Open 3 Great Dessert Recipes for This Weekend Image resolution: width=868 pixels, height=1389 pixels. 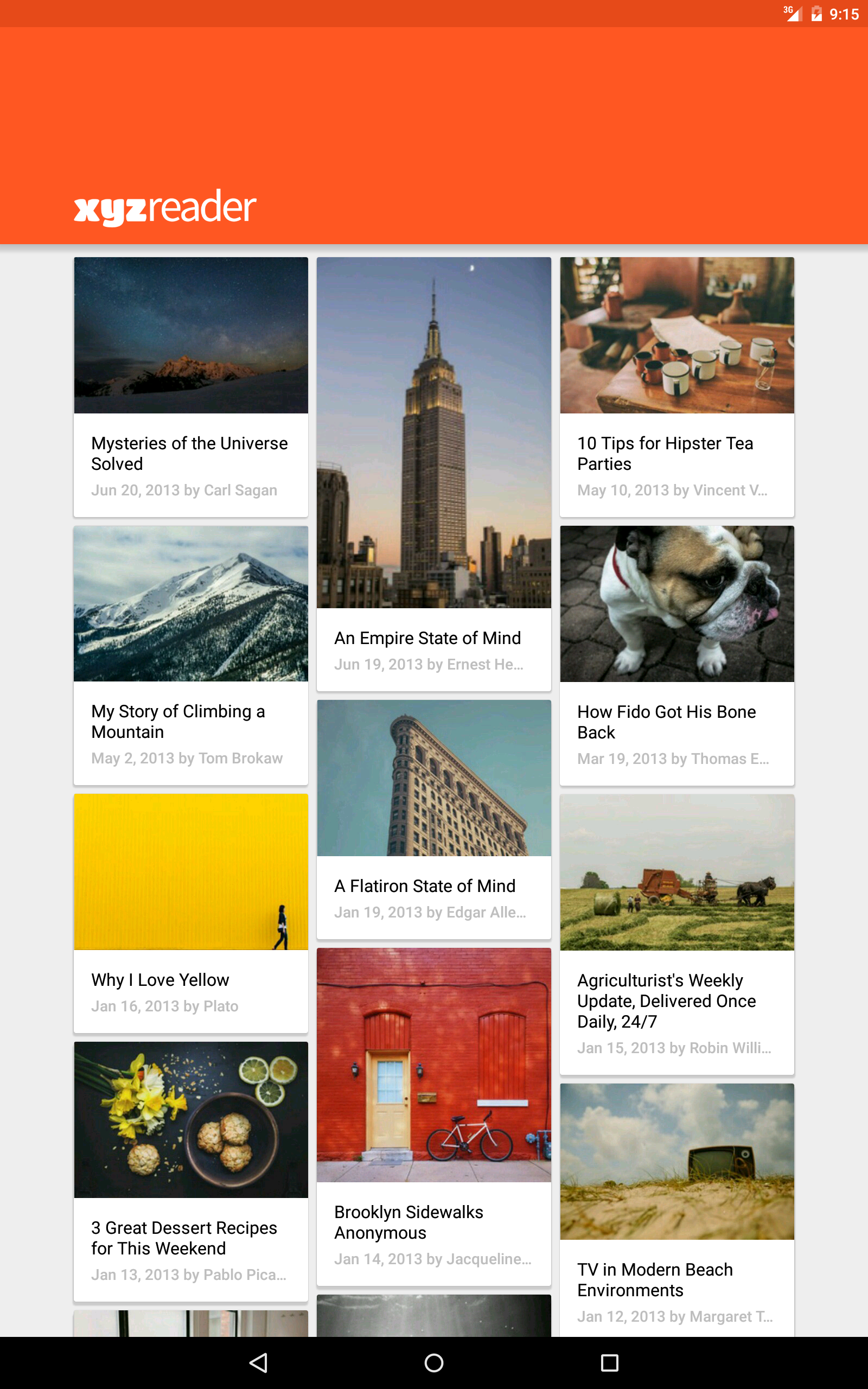[190, 1171]
